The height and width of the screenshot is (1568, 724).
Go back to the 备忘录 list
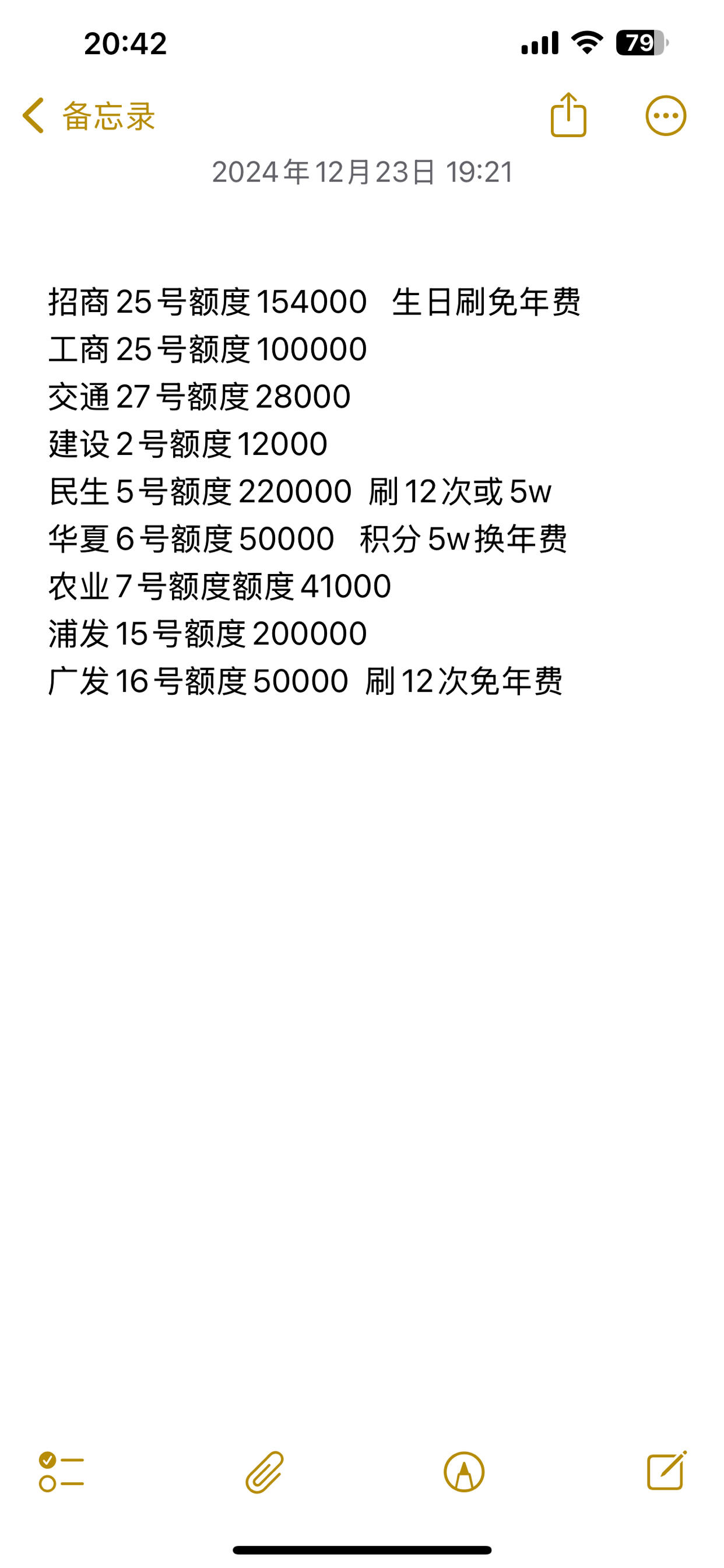(x=89, y=116)
